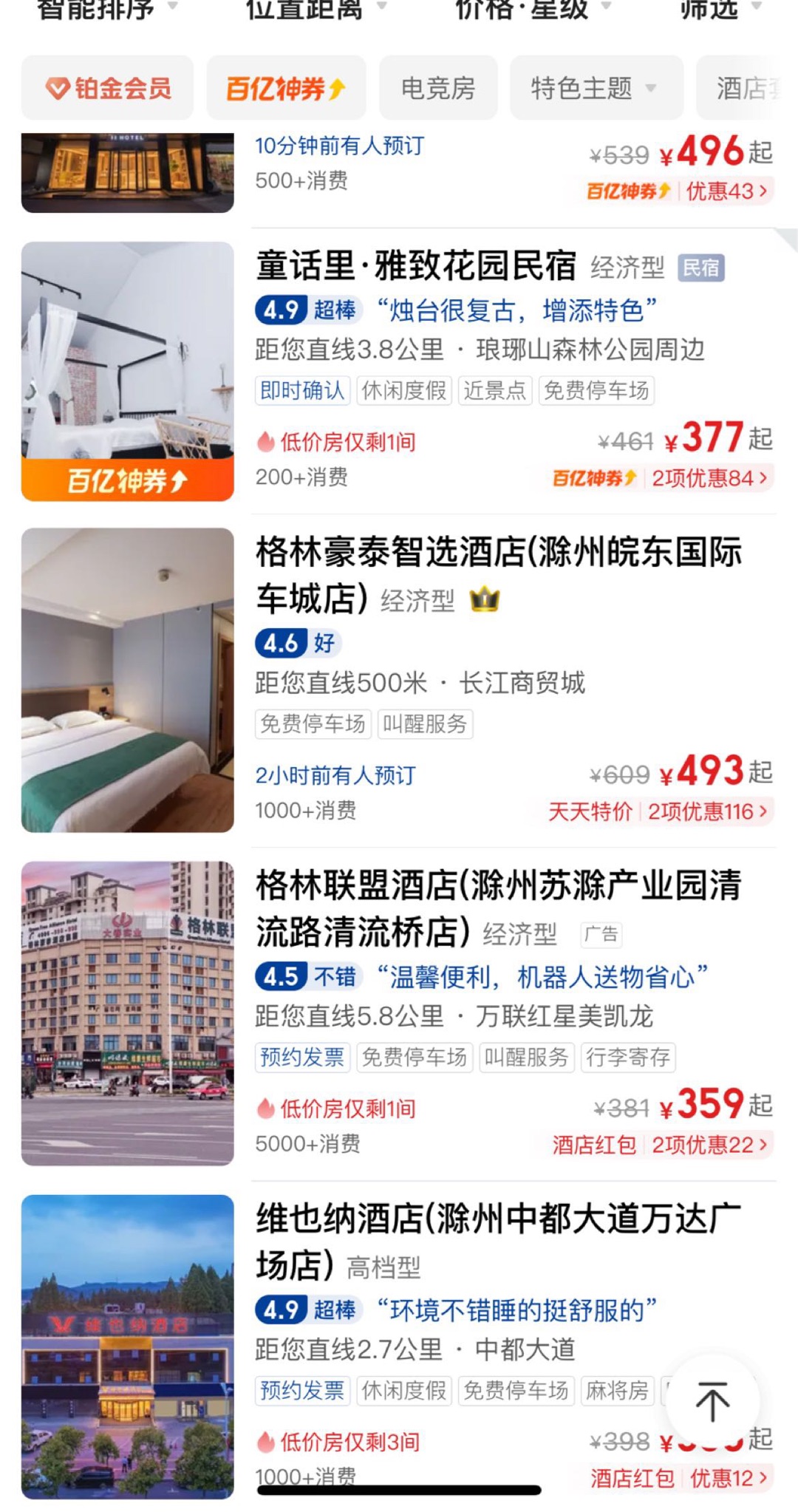Tap the back-to-top arrow button

712,1401
